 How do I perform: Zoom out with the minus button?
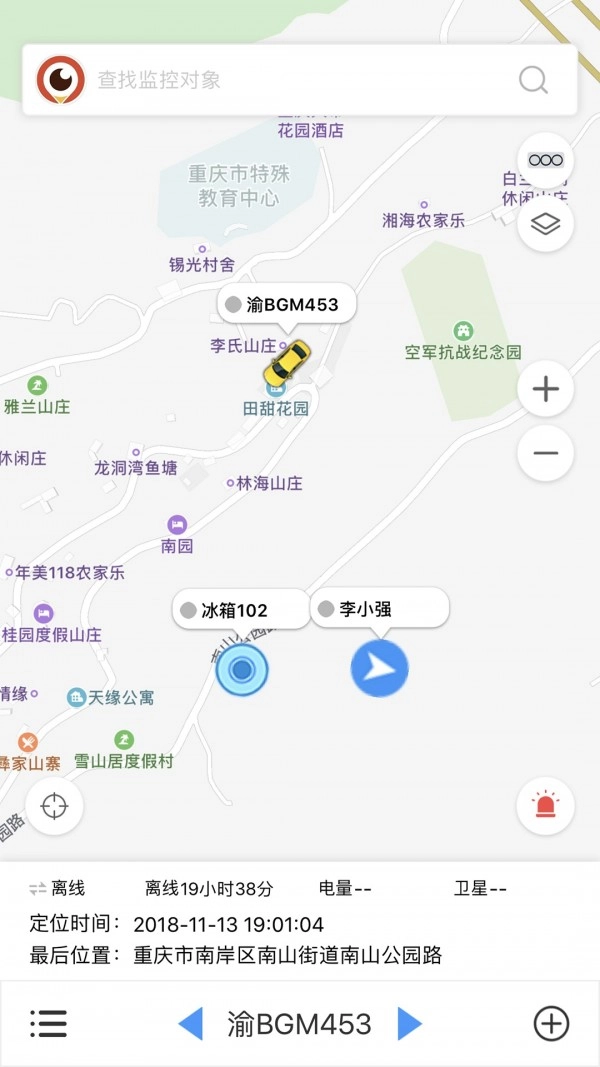[x=546, y=453]
